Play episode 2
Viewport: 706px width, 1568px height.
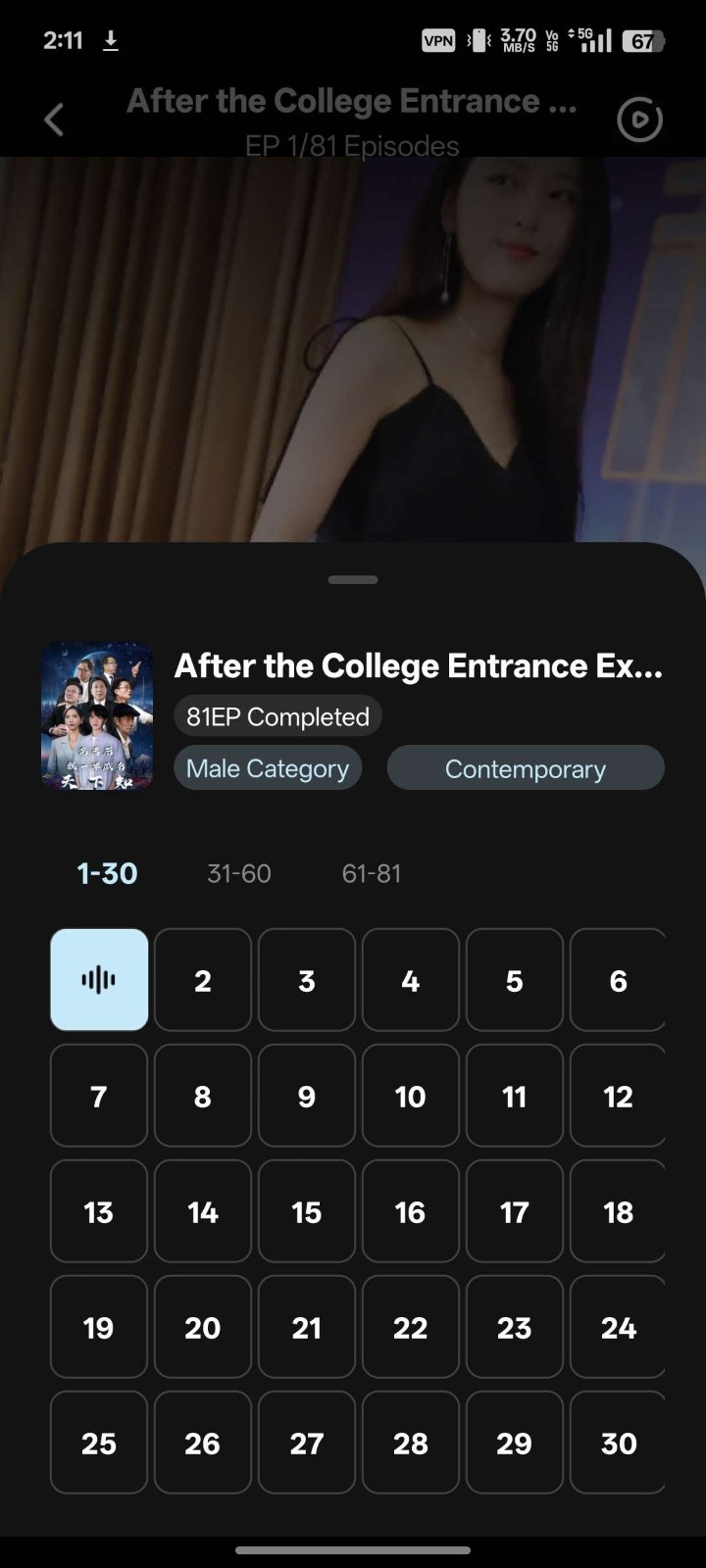point(203,980)
